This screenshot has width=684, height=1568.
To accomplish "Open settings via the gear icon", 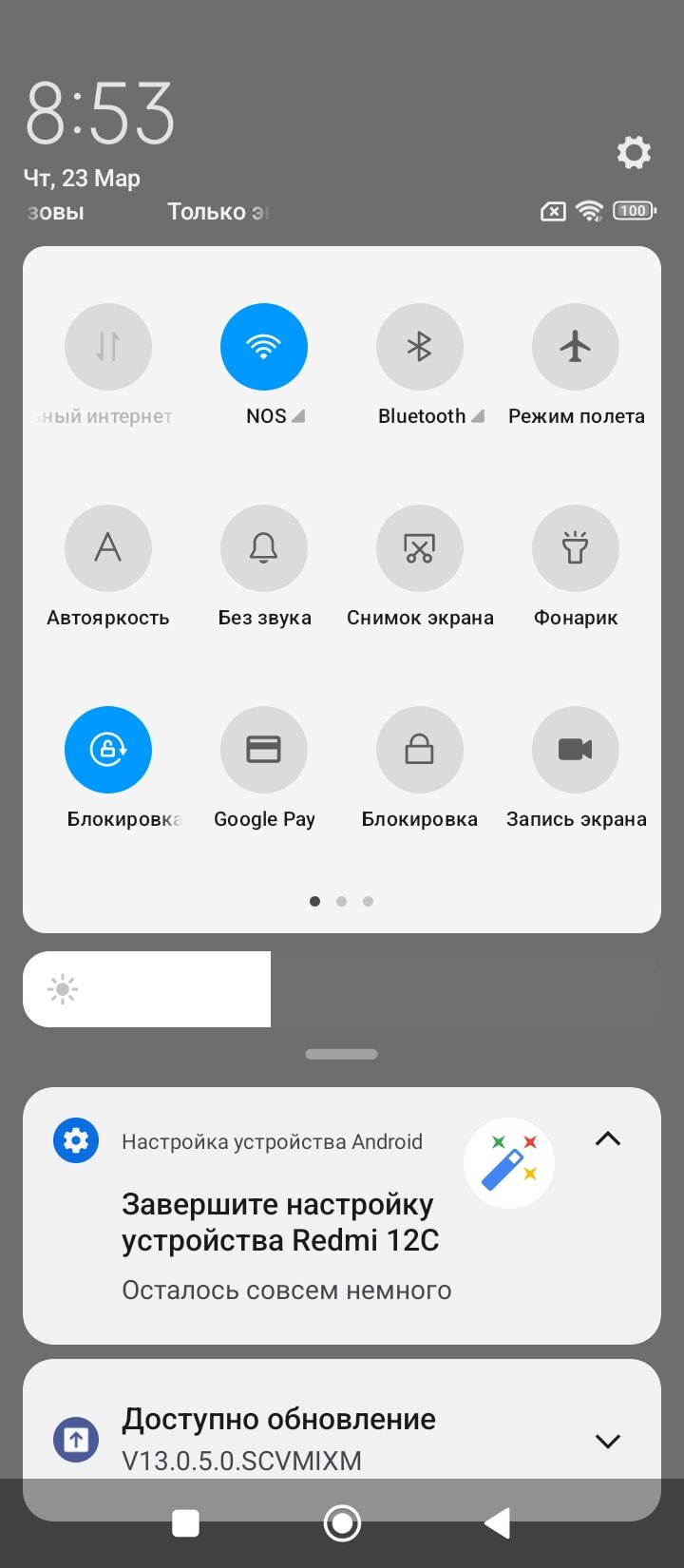I will click(634, 152).
